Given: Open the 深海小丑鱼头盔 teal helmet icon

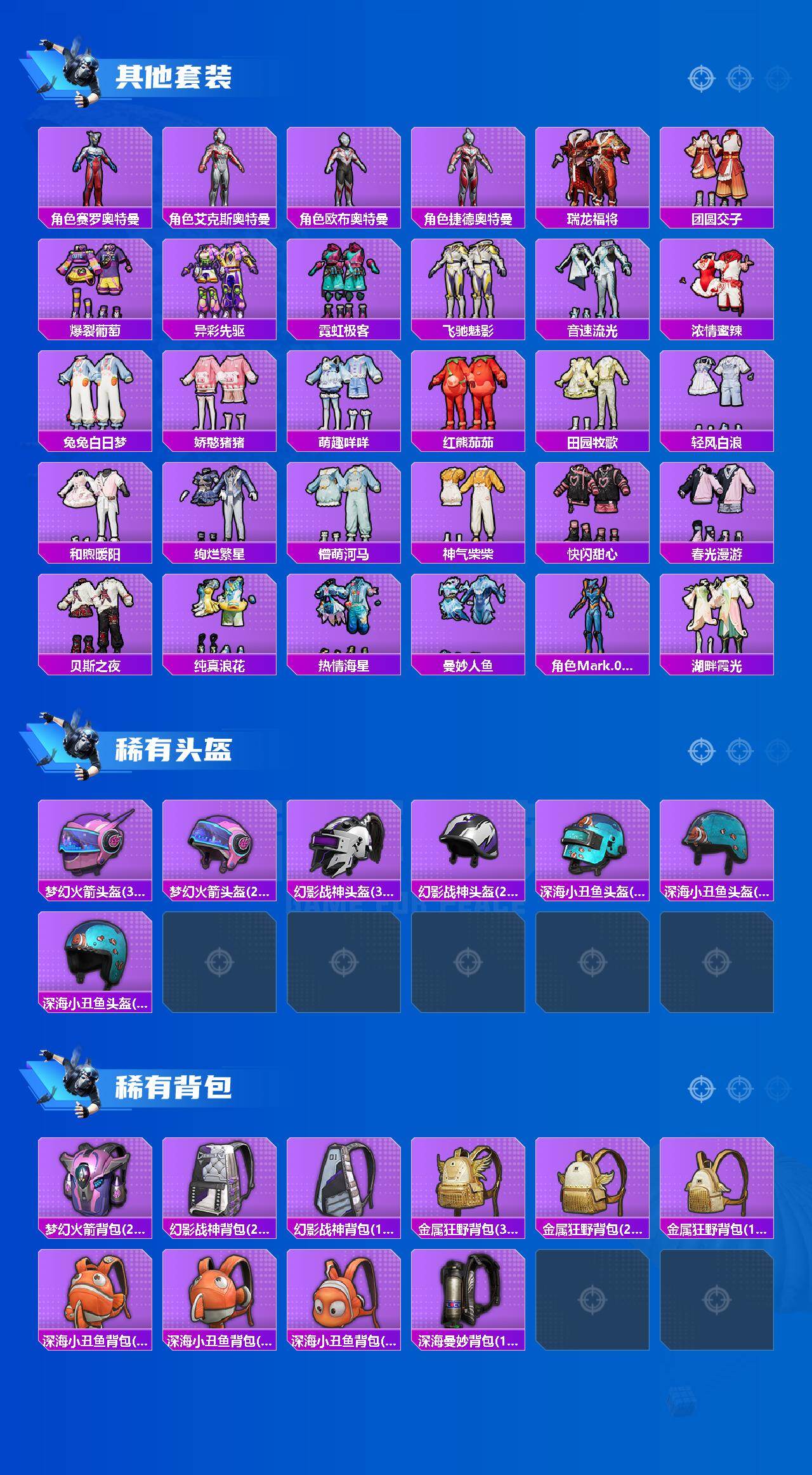Looking at the screenshot, I should coord(596,850).
